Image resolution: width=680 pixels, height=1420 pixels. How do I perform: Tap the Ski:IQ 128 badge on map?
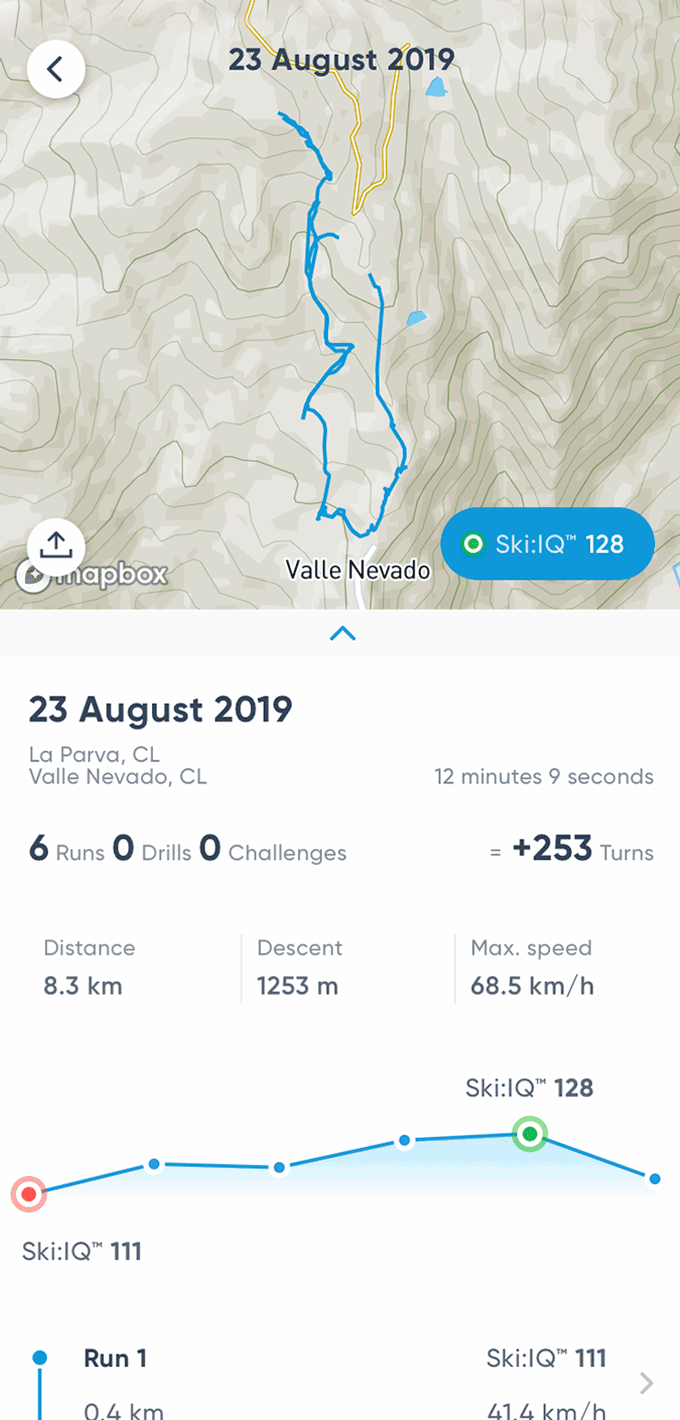tap(547, 544)
